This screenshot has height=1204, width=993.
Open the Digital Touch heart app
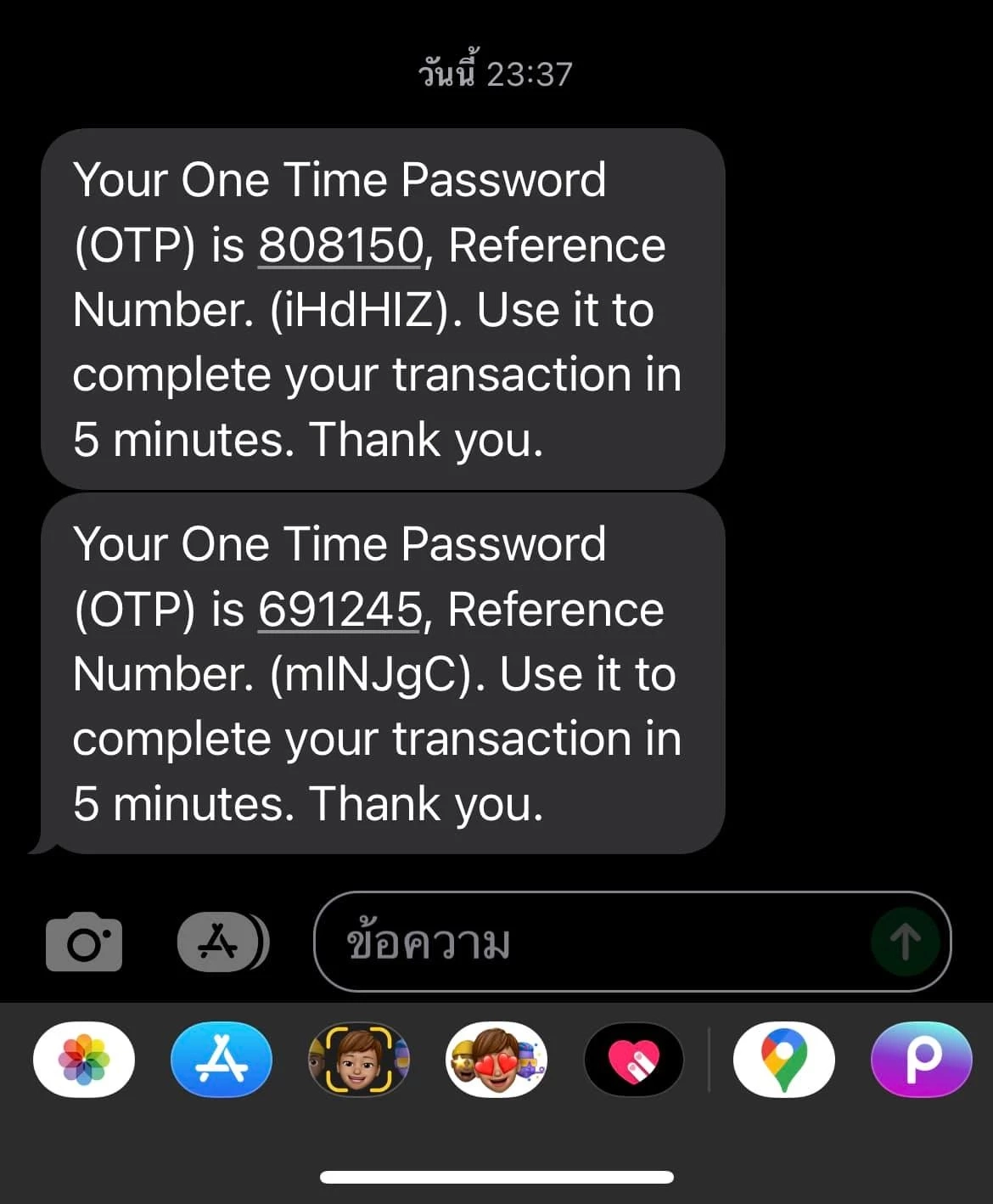pyautogui.click(x=634, y=1060)
